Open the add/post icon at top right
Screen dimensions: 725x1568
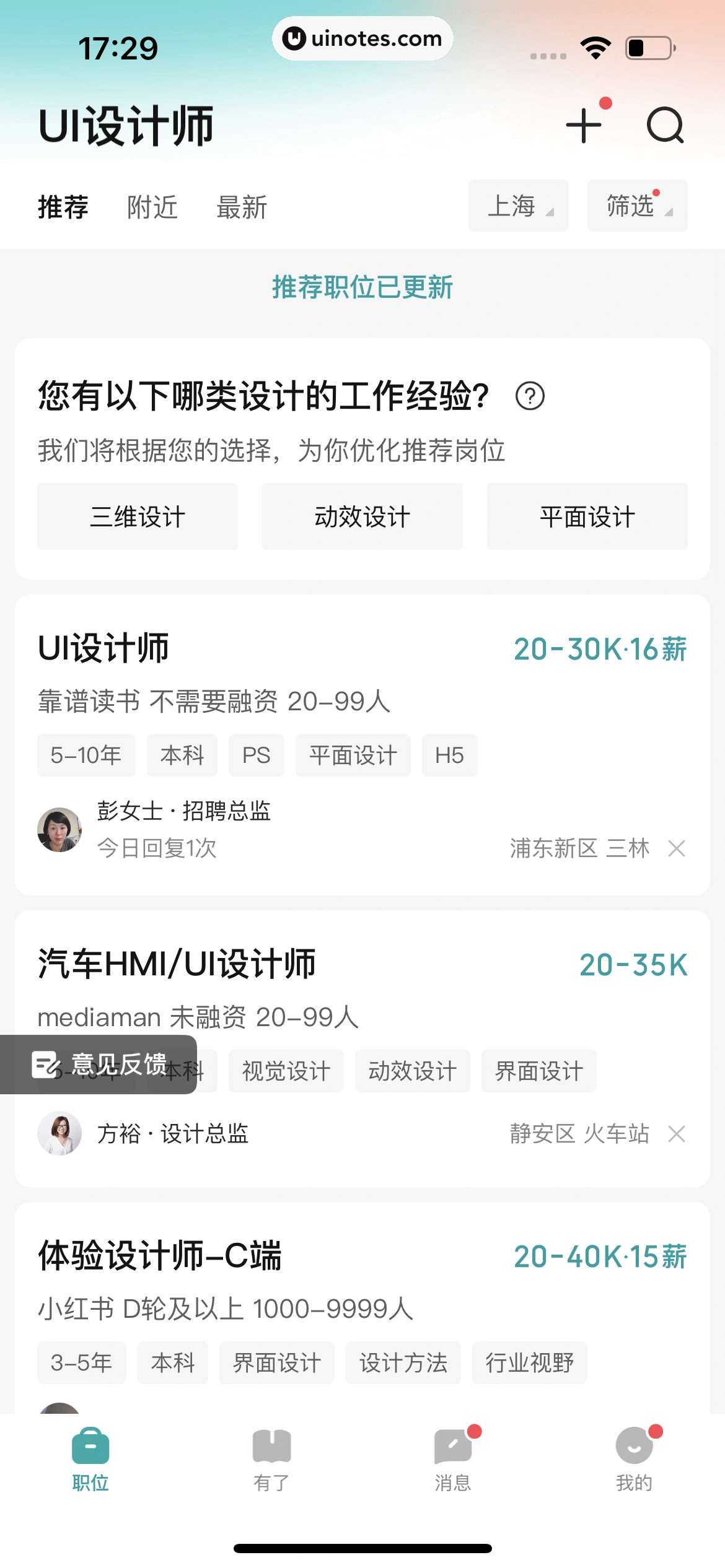click(x=582, y=126)
